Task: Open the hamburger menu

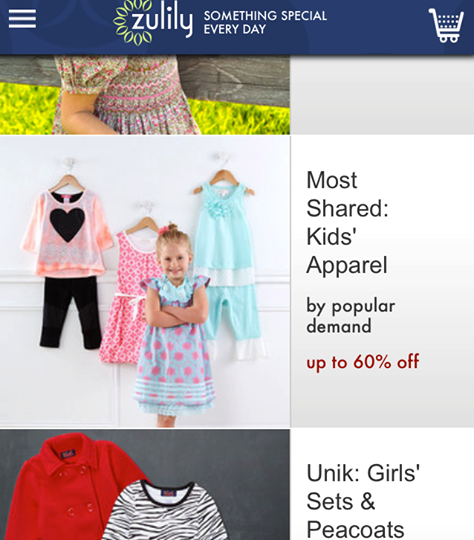Action: [x=22, y=19]
